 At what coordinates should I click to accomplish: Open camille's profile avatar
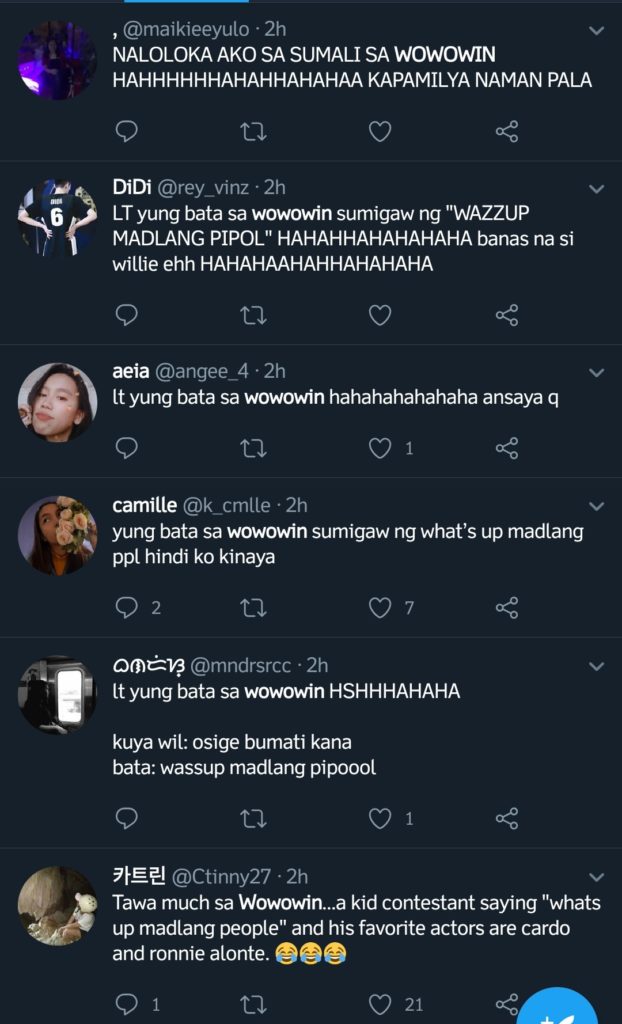(x=57, y=535)
